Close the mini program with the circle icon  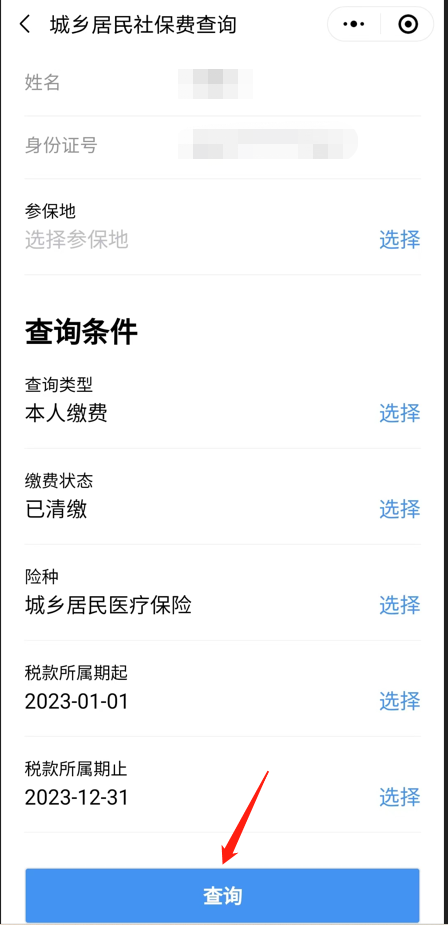408,25
